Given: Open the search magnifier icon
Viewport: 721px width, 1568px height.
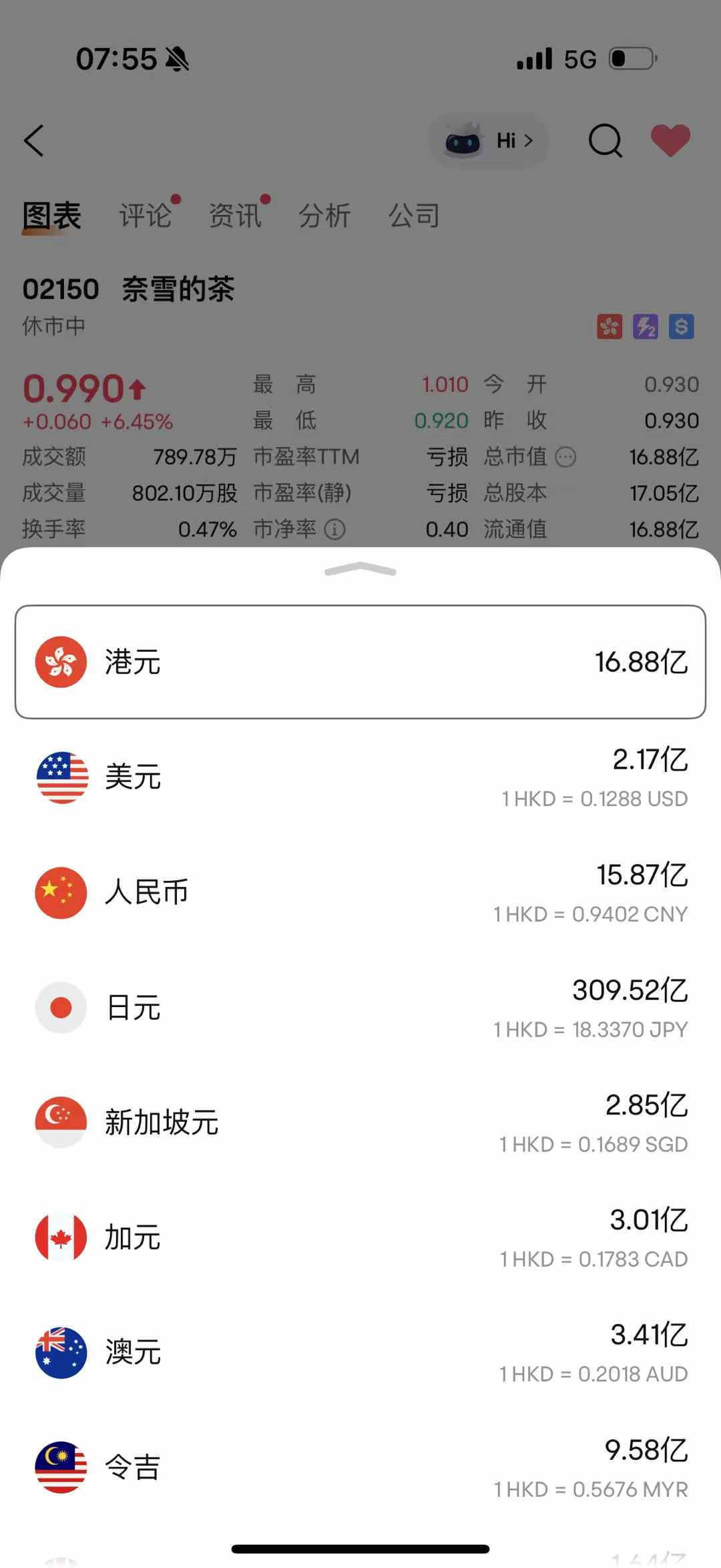Looking at the screenshot, I should (605, 141).
